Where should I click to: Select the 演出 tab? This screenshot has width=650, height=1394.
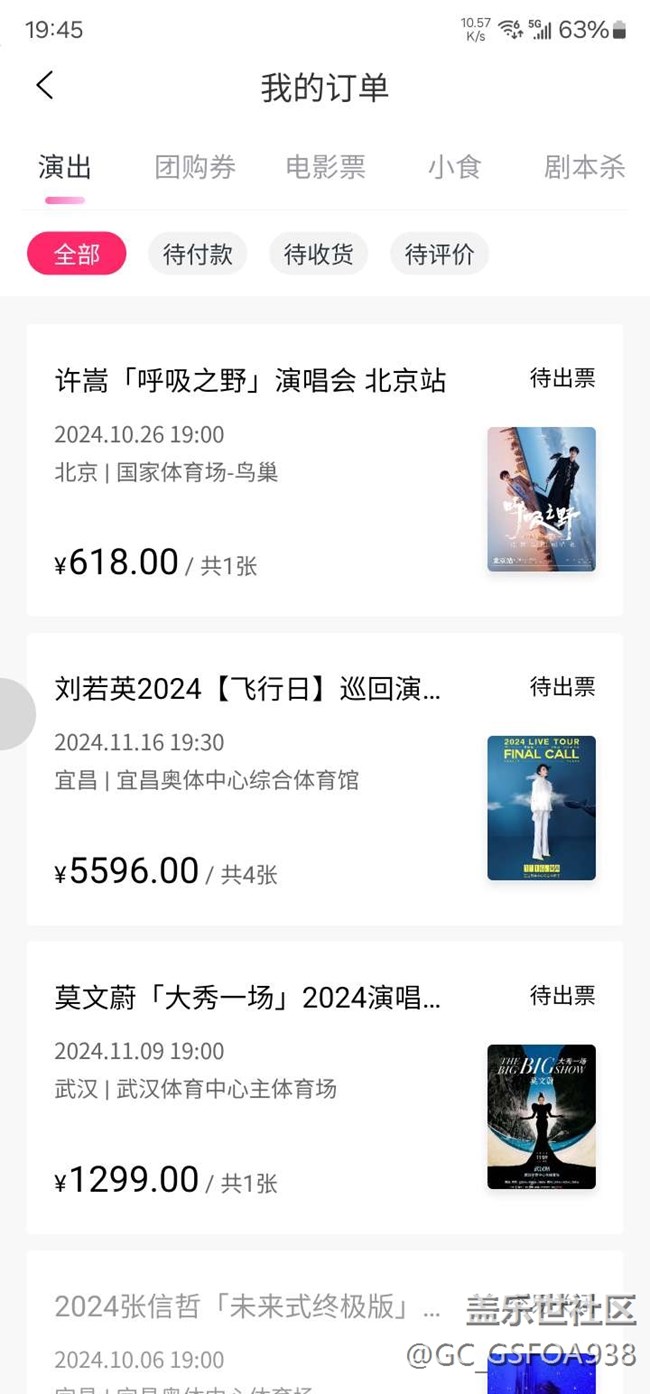tap(65, 167)
